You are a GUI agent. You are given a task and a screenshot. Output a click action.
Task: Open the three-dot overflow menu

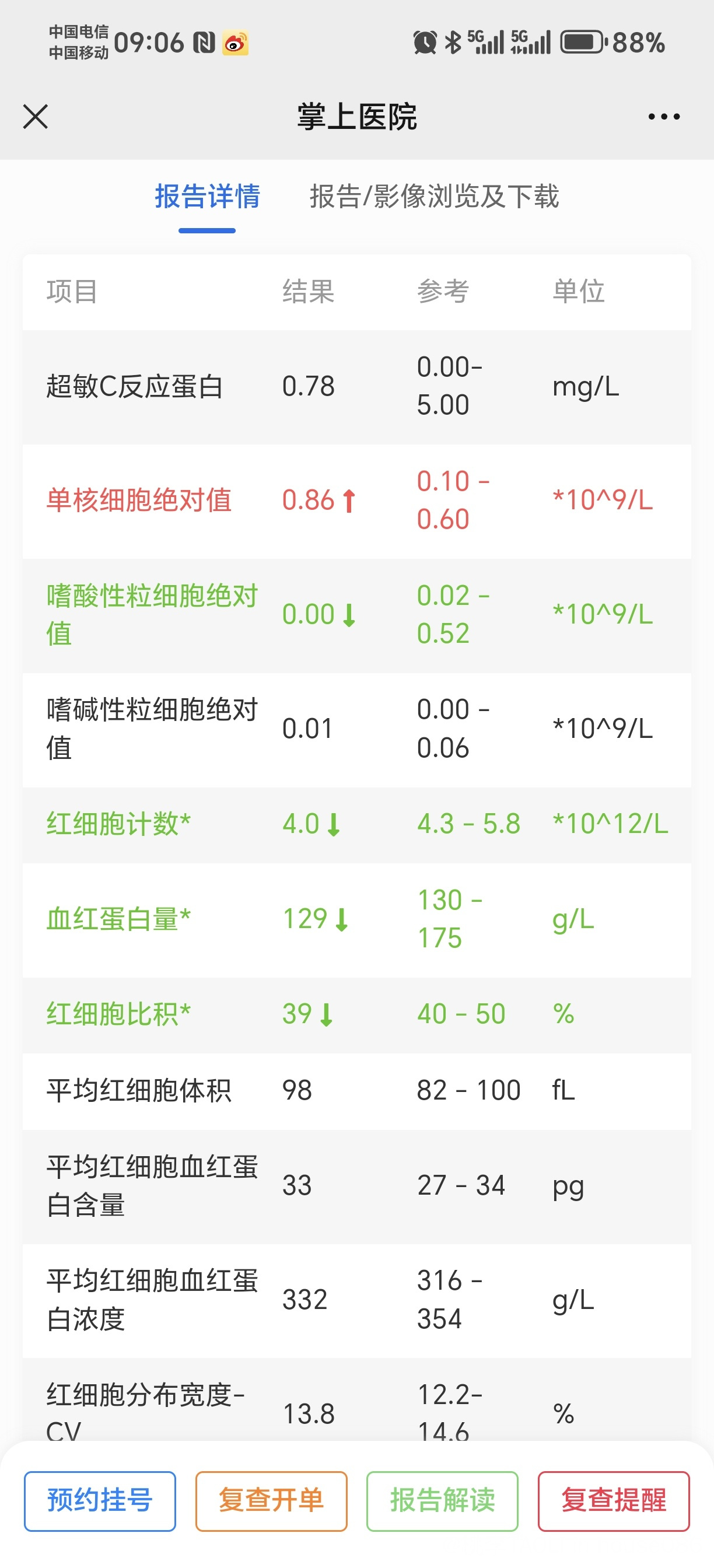(663, 116)
